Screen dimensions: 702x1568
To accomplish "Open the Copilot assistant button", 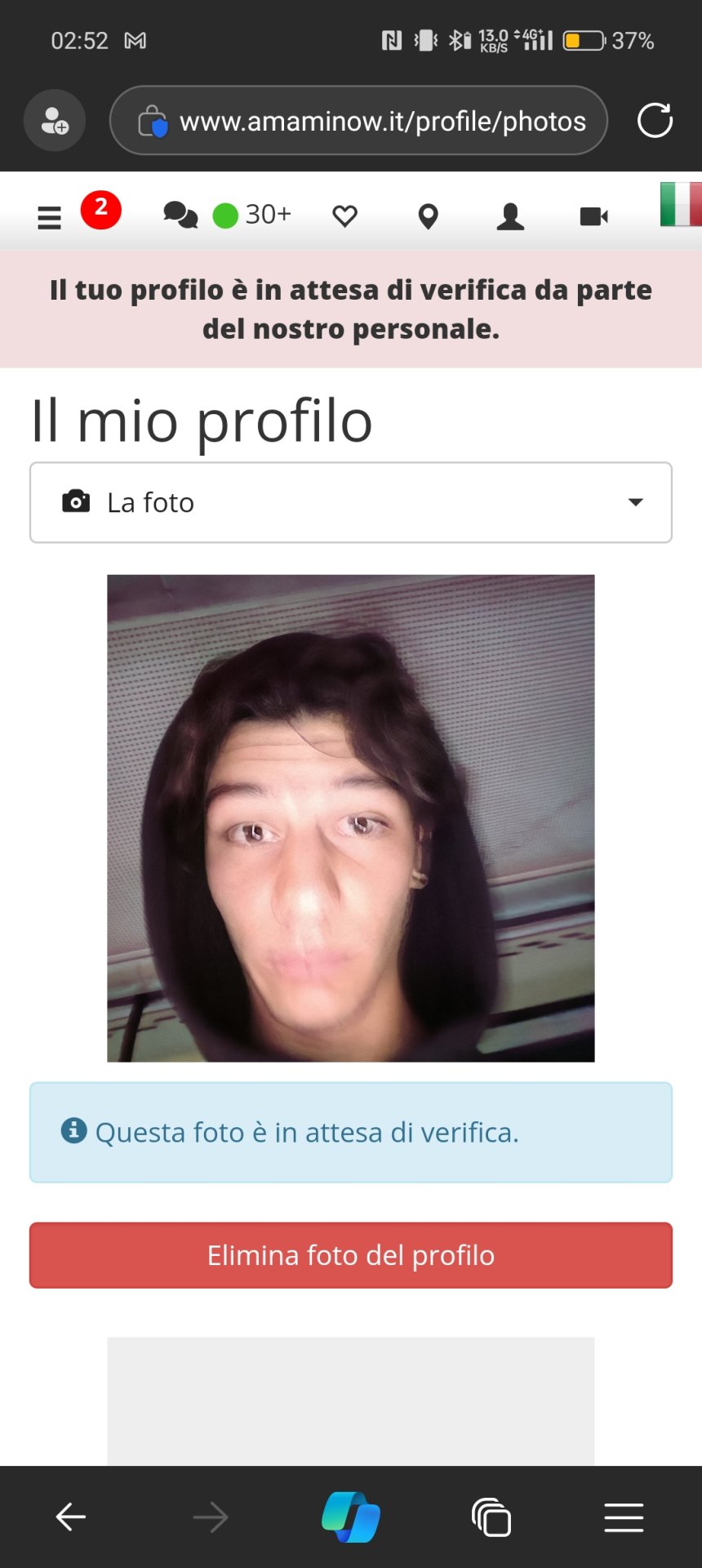I will click(x=351, y=1517).
